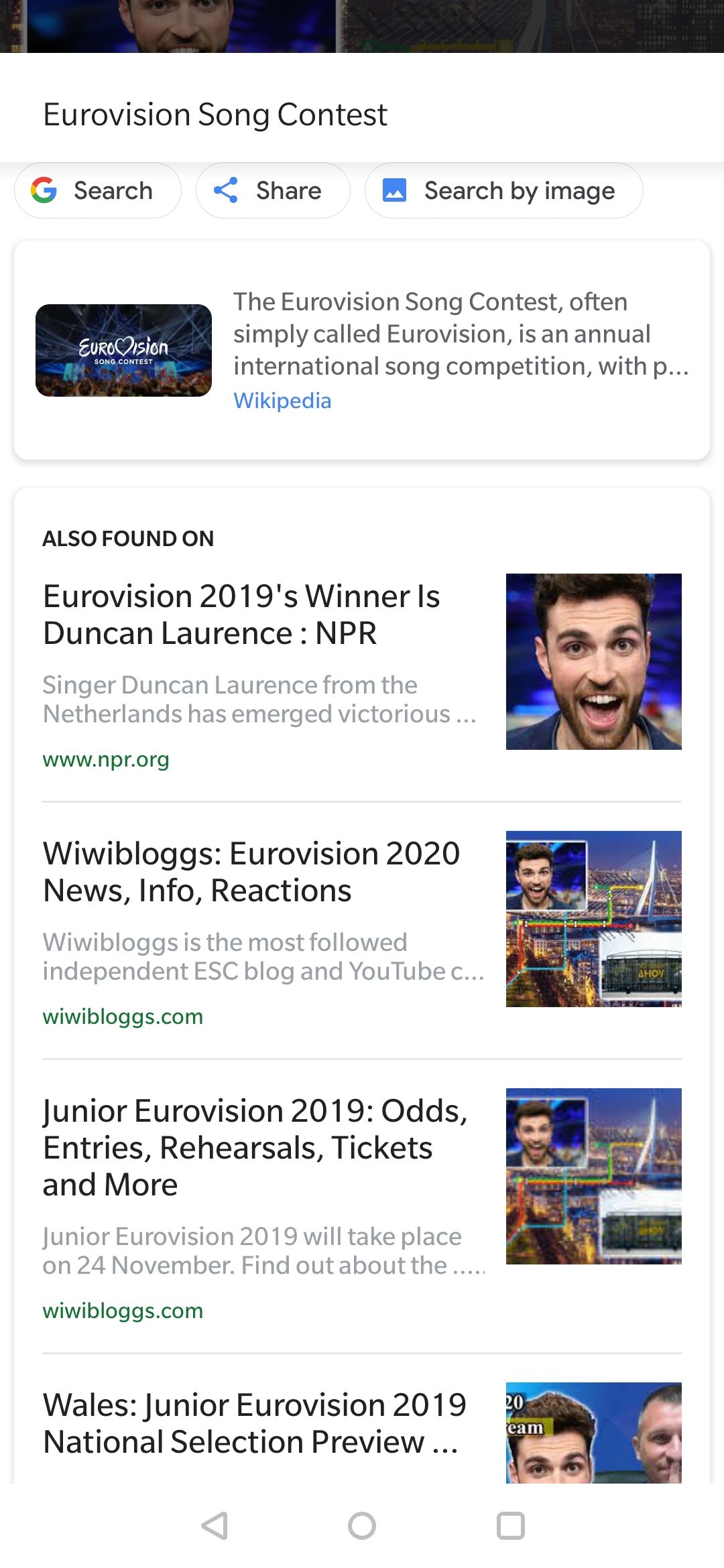Tap the Eurovision Song Contest stage thumbnail

[x=123, y=350]
